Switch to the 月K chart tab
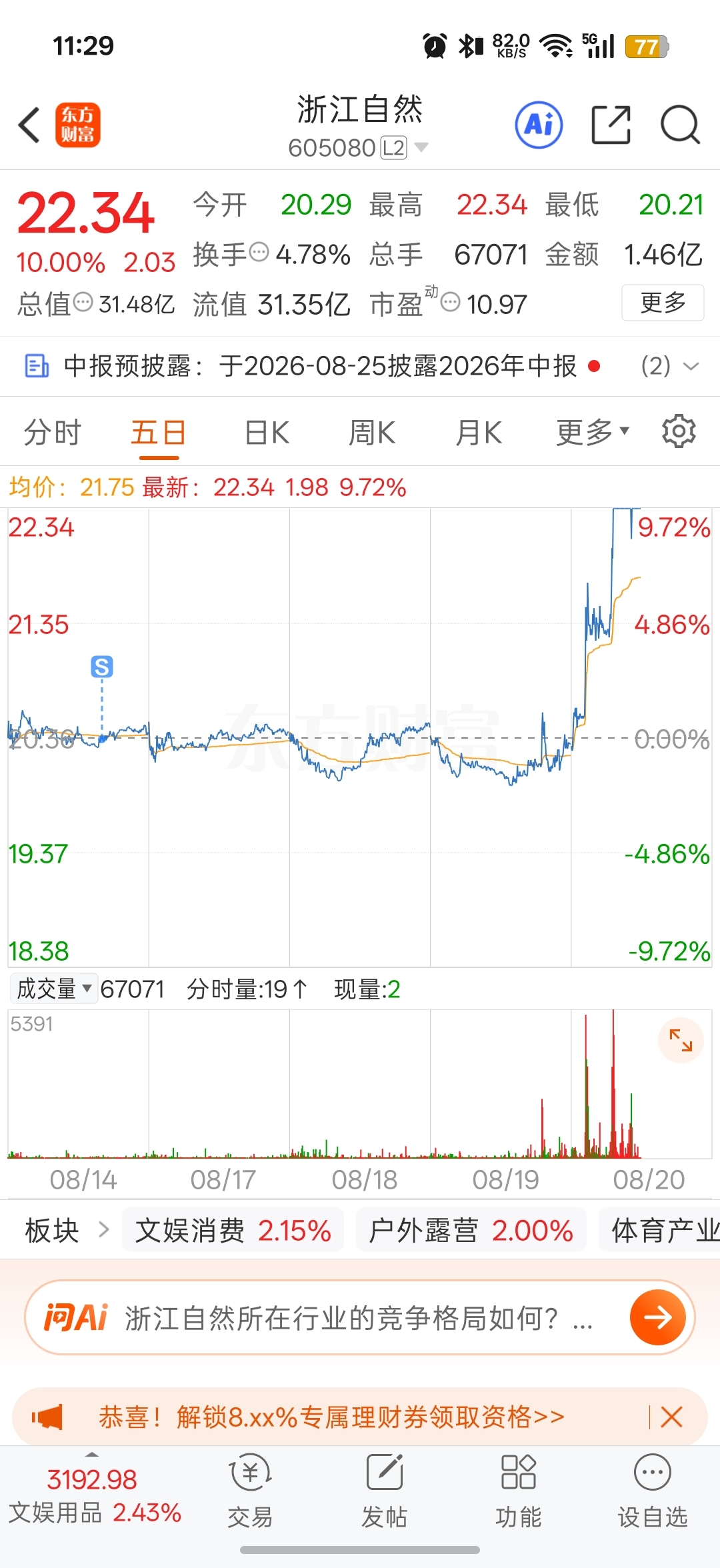This screenshot has width=720, height=1568. click(x=478, y=433)
